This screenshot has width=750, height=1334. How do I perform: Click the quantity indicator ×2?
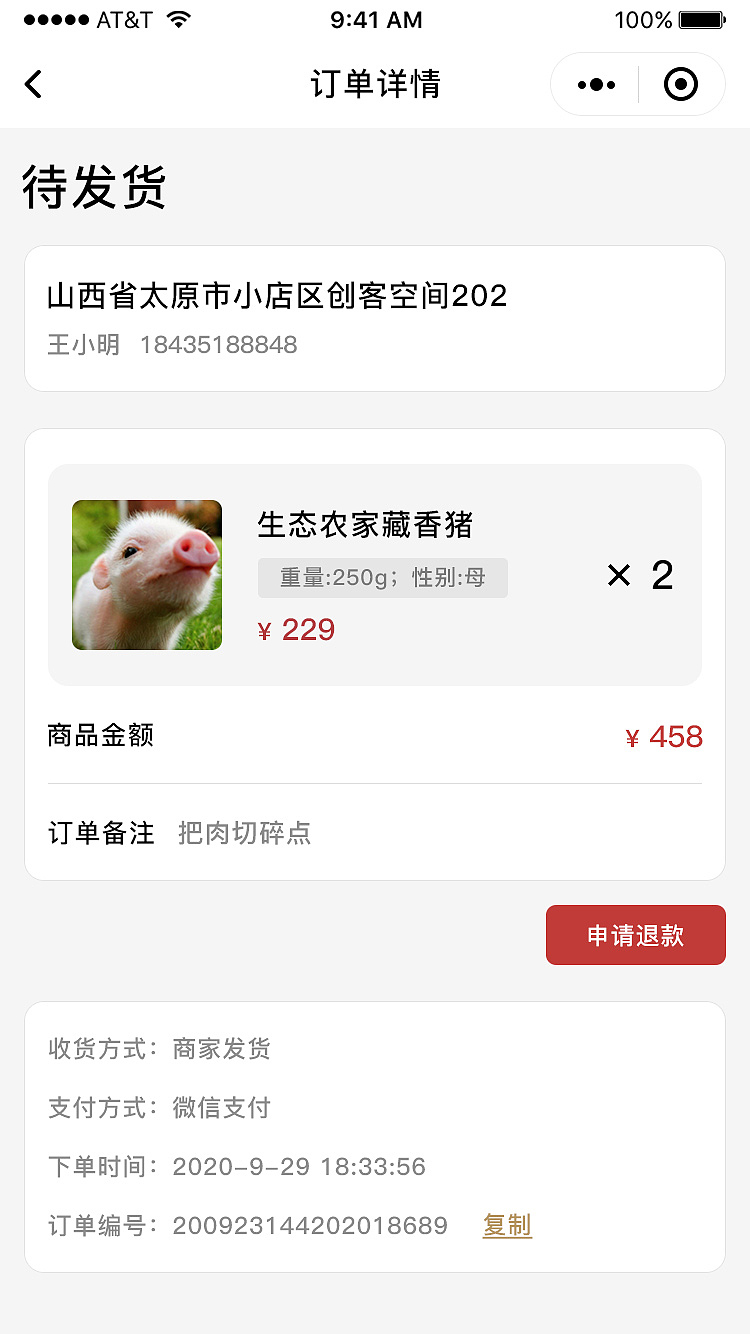pyautogui.click(x=638, y=574)
